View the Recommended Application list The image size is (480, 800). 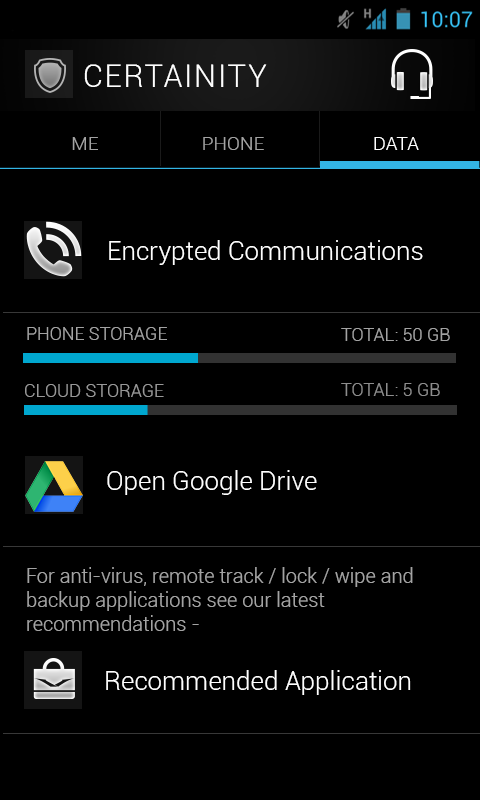pyautogui.click(x=240, y=681)
